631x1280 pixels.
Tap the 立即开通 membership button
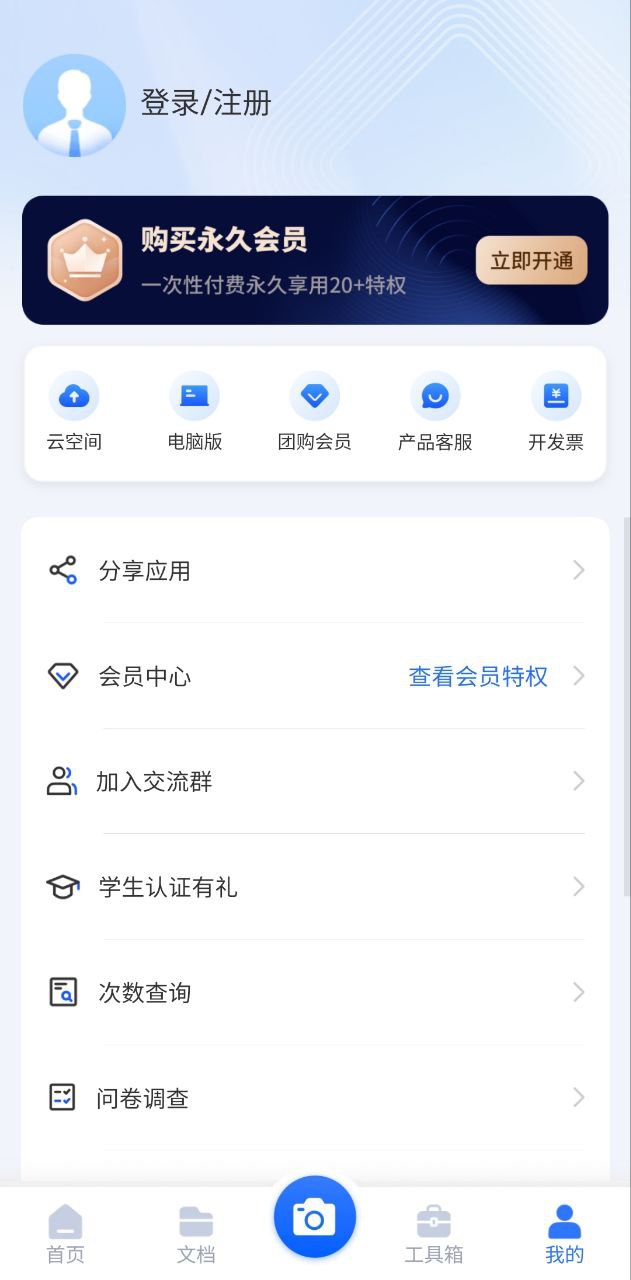click(531, 261)
